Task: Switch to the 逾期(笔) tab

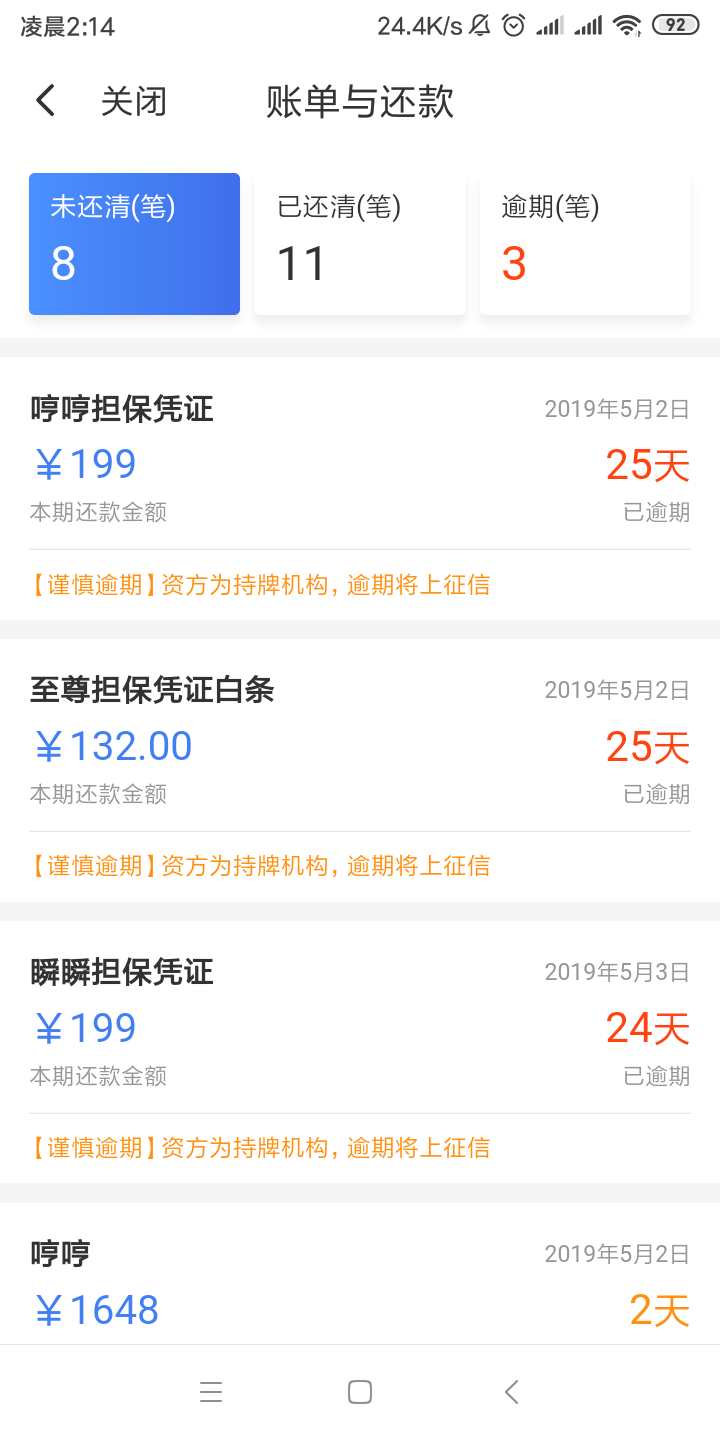Action: click(x=586, y=244)
